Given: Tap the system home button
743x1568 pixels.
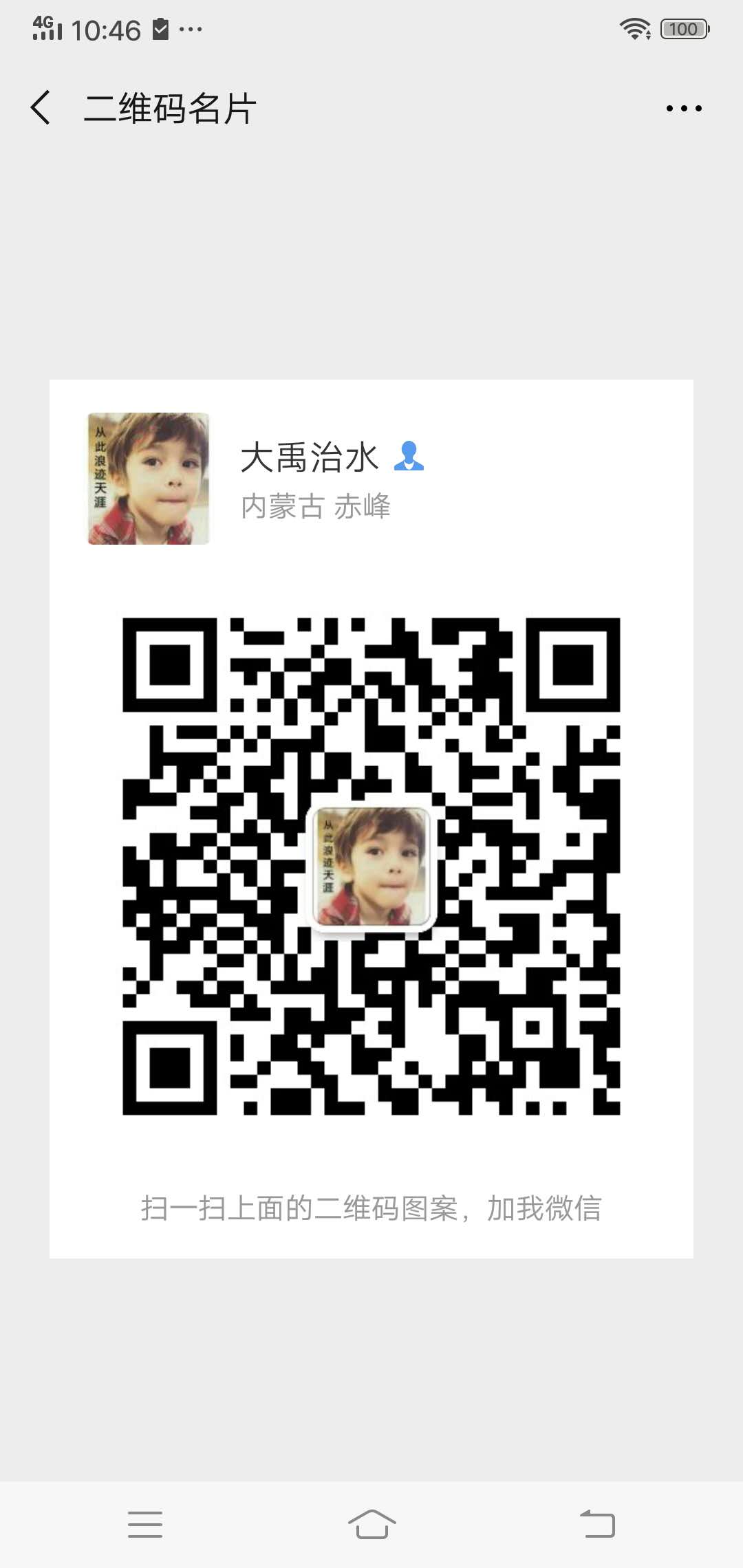Looking at the screenshot, I should coord(371,1524).
